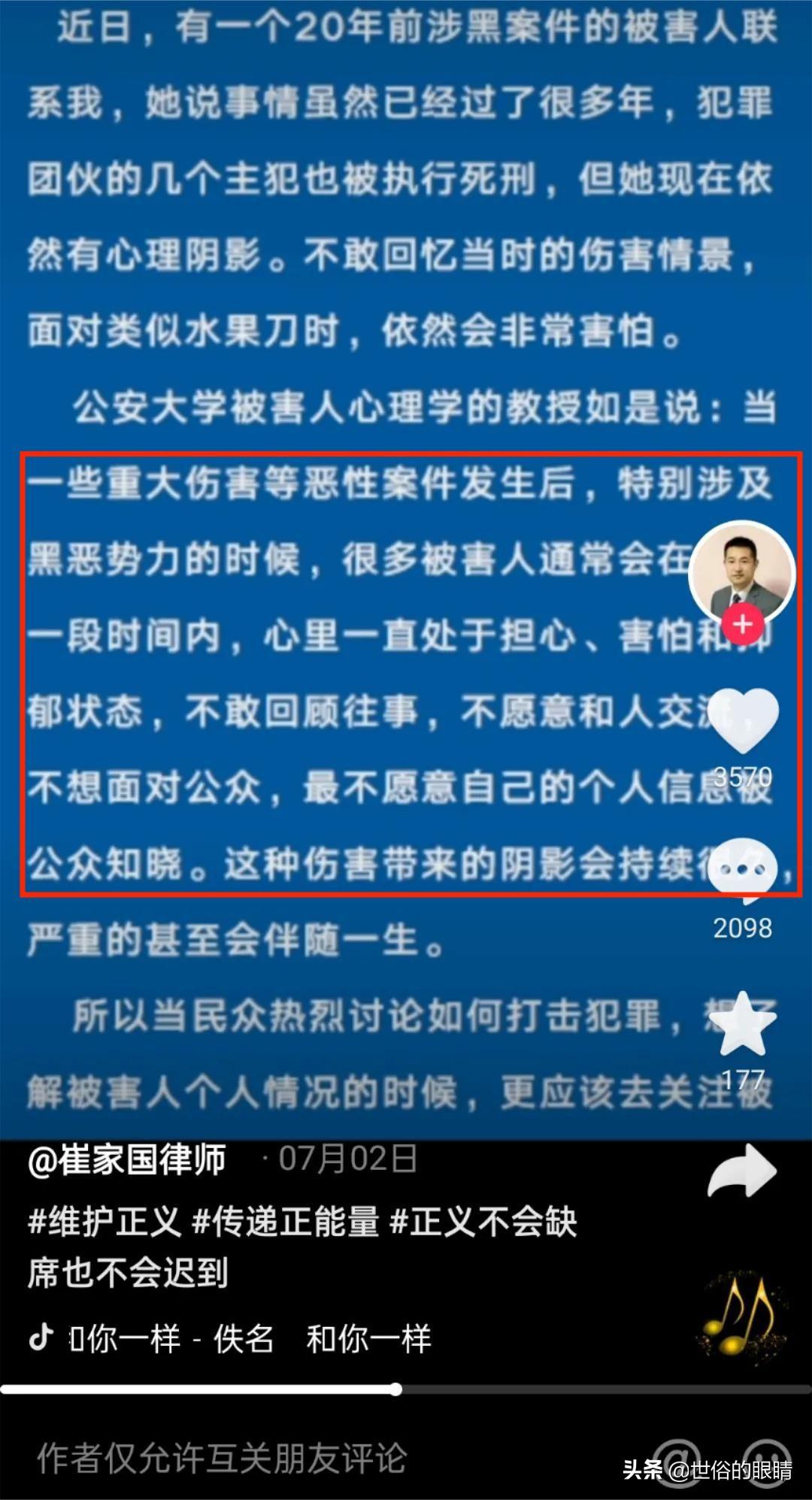Like this video with the heart
Screen dimensions: 812x1500
click(x=743, y=720)
